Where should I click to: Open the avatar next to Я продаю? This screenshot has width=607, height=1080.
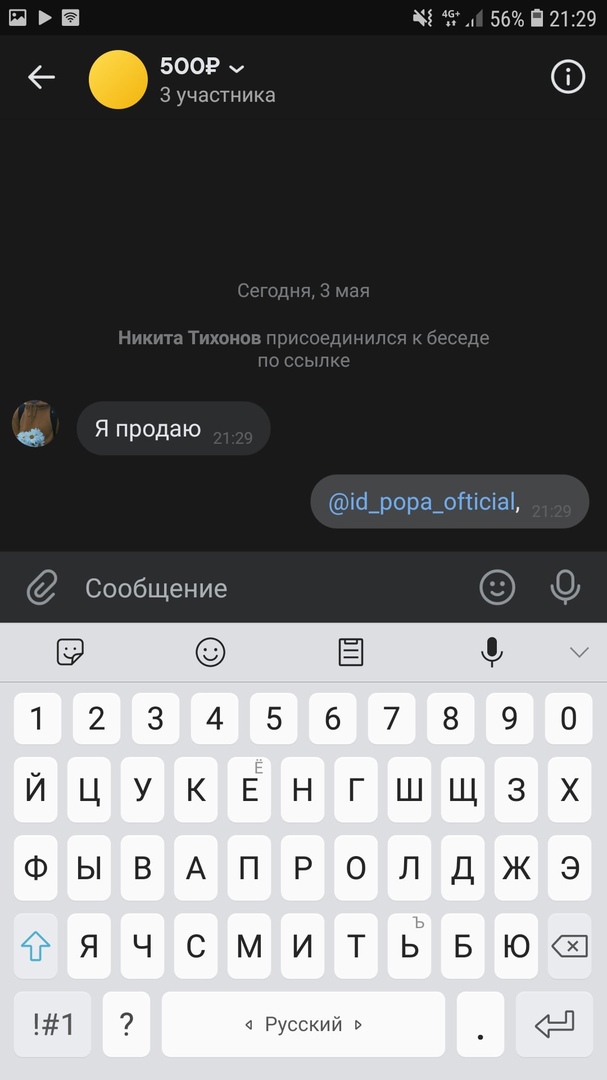click(x=35, y=424)
